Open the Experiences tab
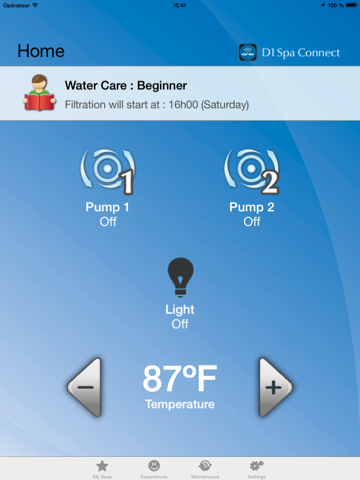Image resolution: width=360 pixels, height=480 pixels. coord(154,469)
